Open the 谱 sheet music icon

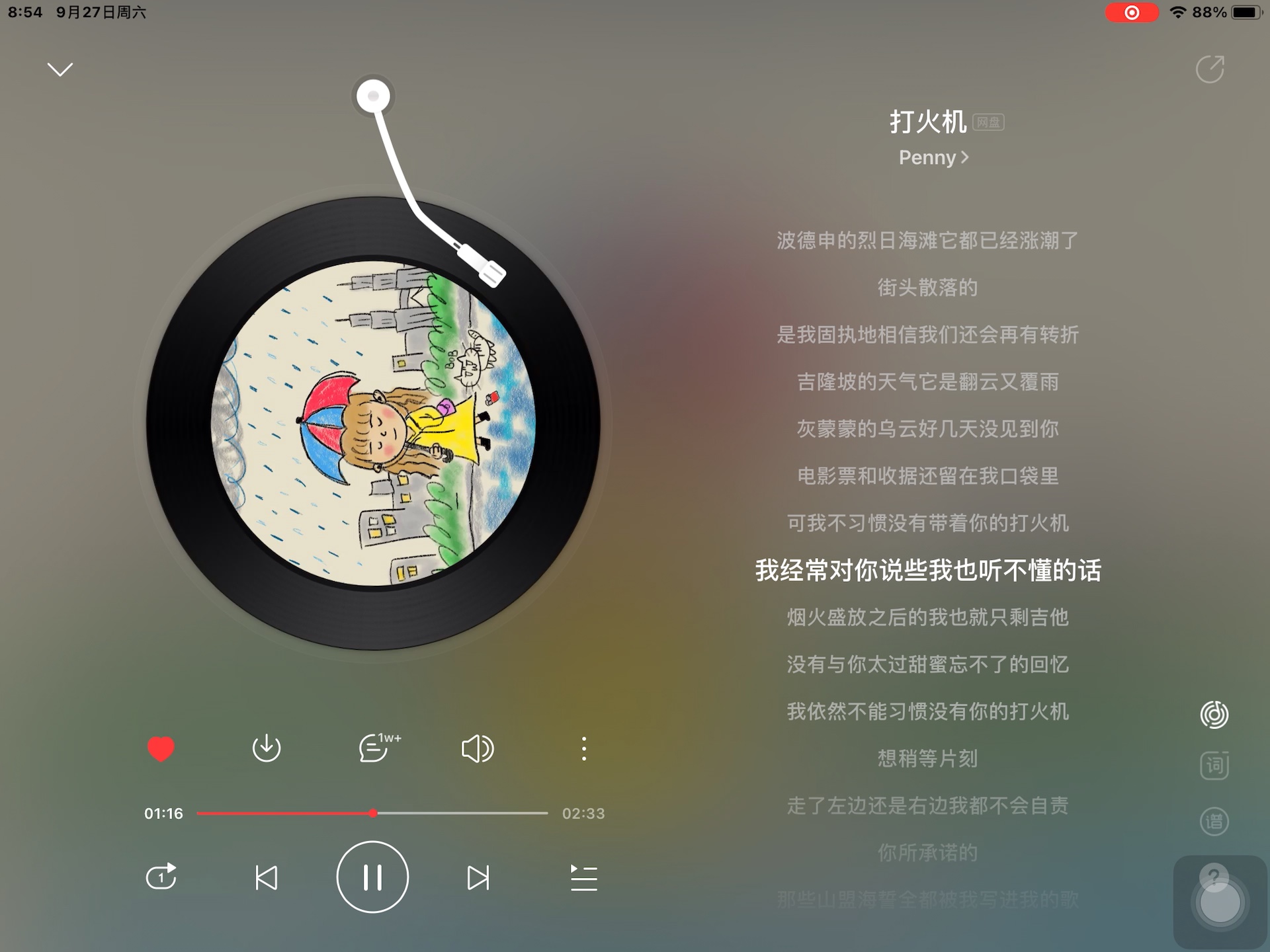click(x=1214, y=822)
